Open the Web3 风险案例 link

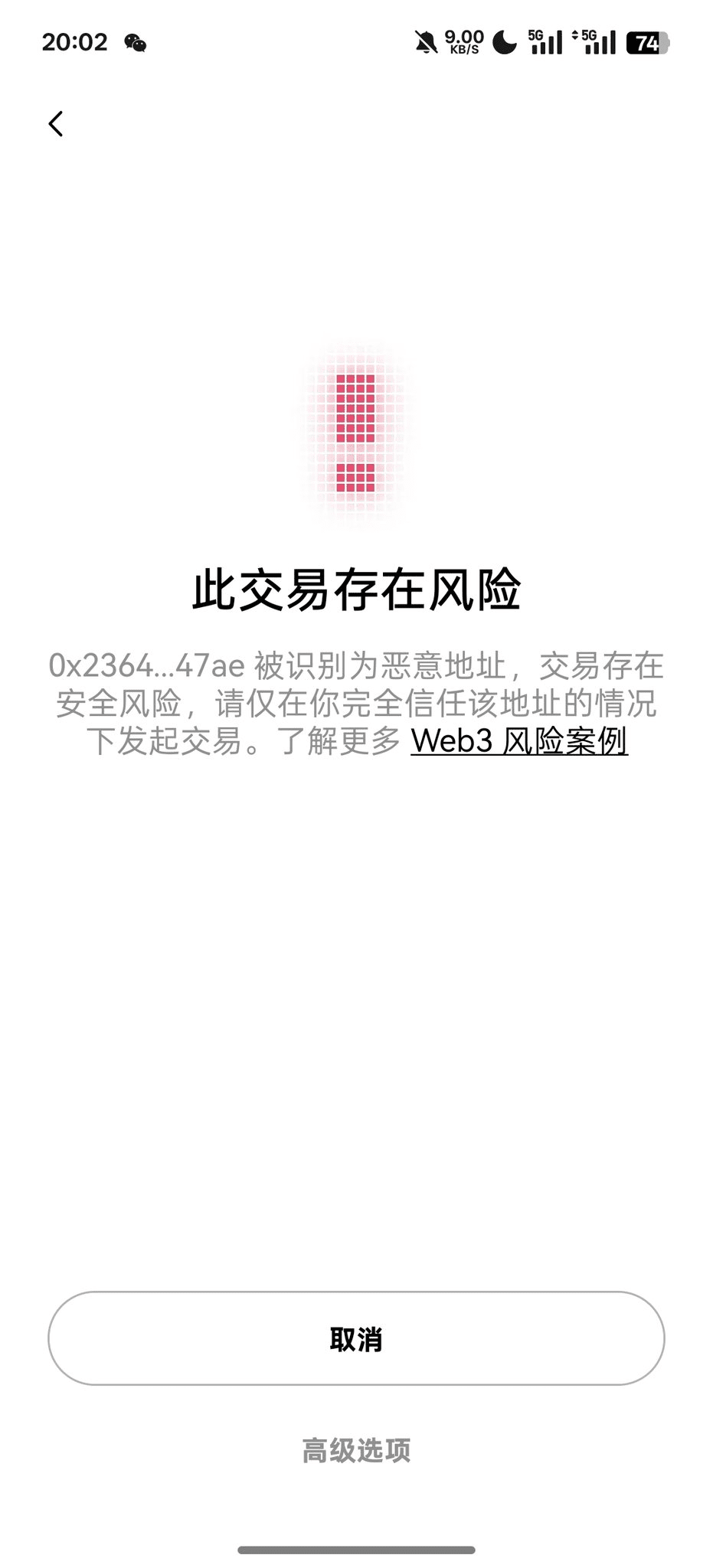519,740
